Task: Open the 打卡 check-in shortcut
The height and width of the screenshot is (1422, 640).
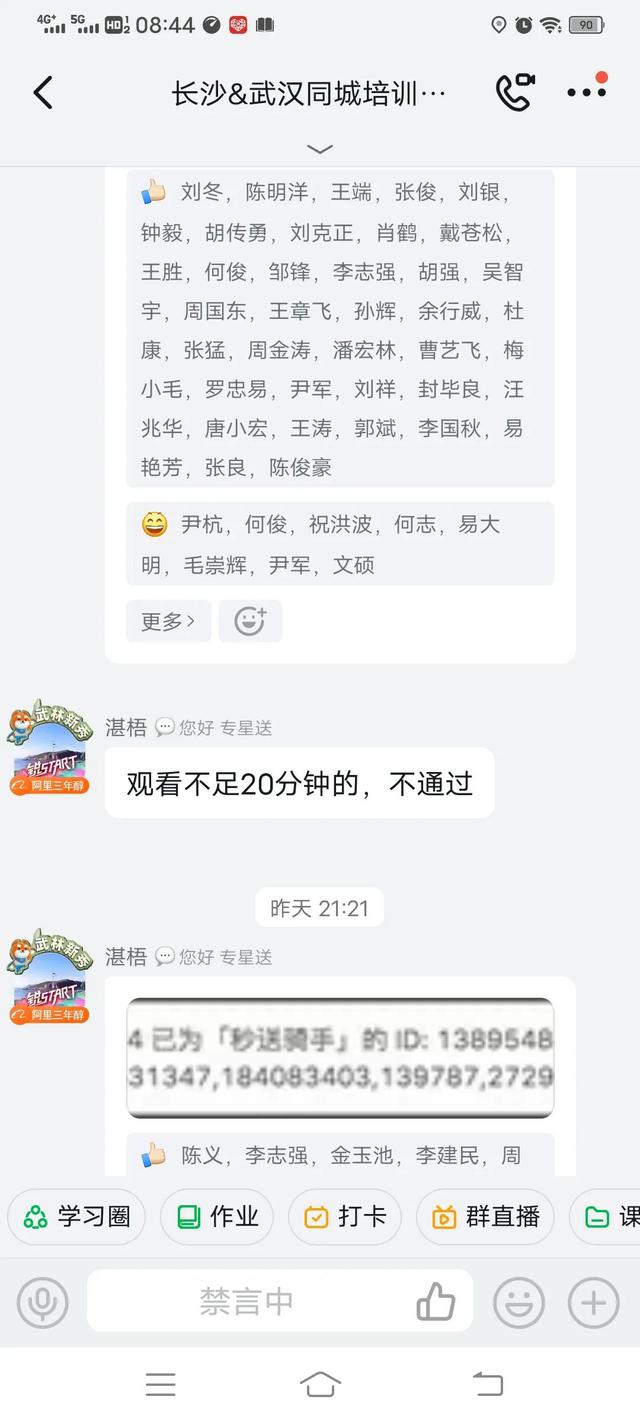Action: (345, 1217)
